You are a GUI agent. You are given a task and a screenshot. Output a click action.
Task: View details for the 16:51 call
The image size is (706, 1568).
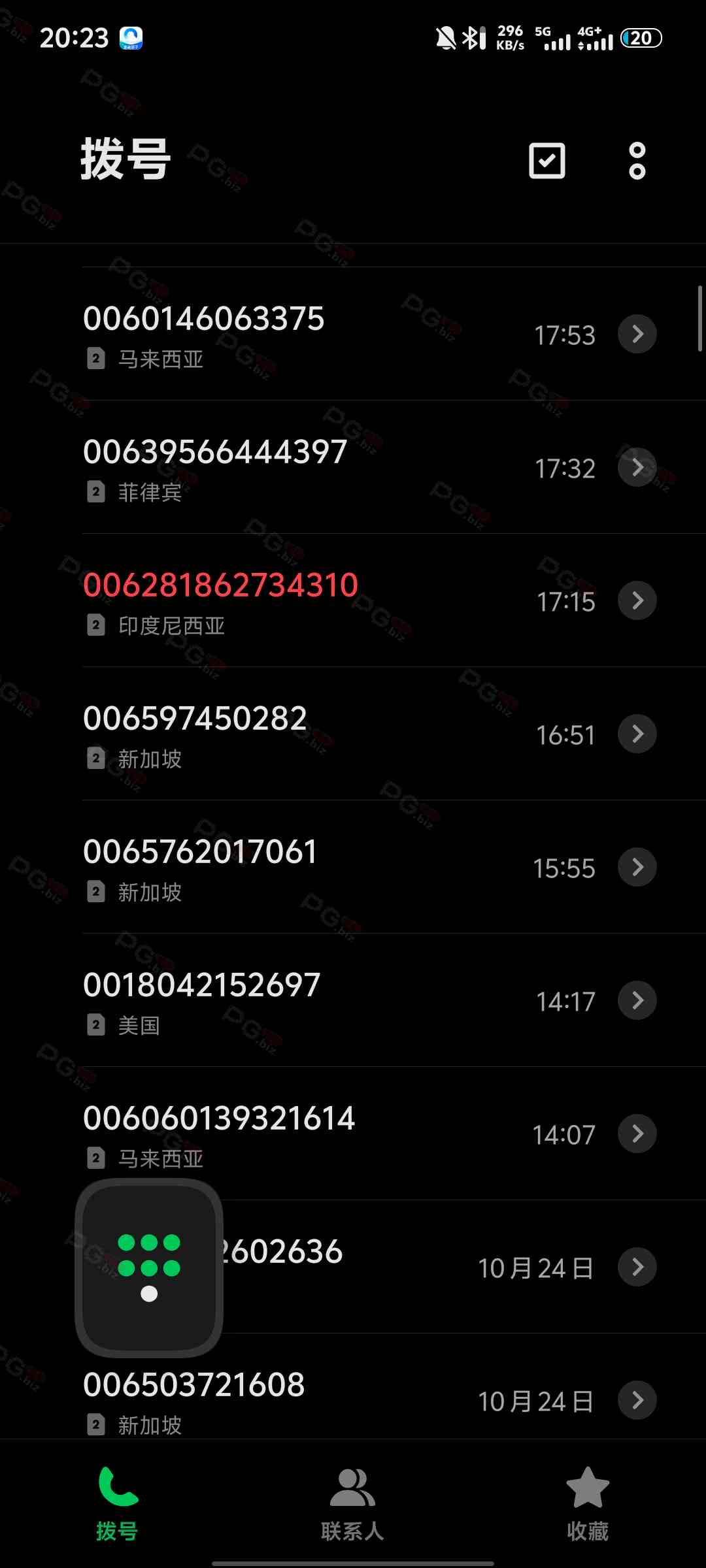pos(637,734)
